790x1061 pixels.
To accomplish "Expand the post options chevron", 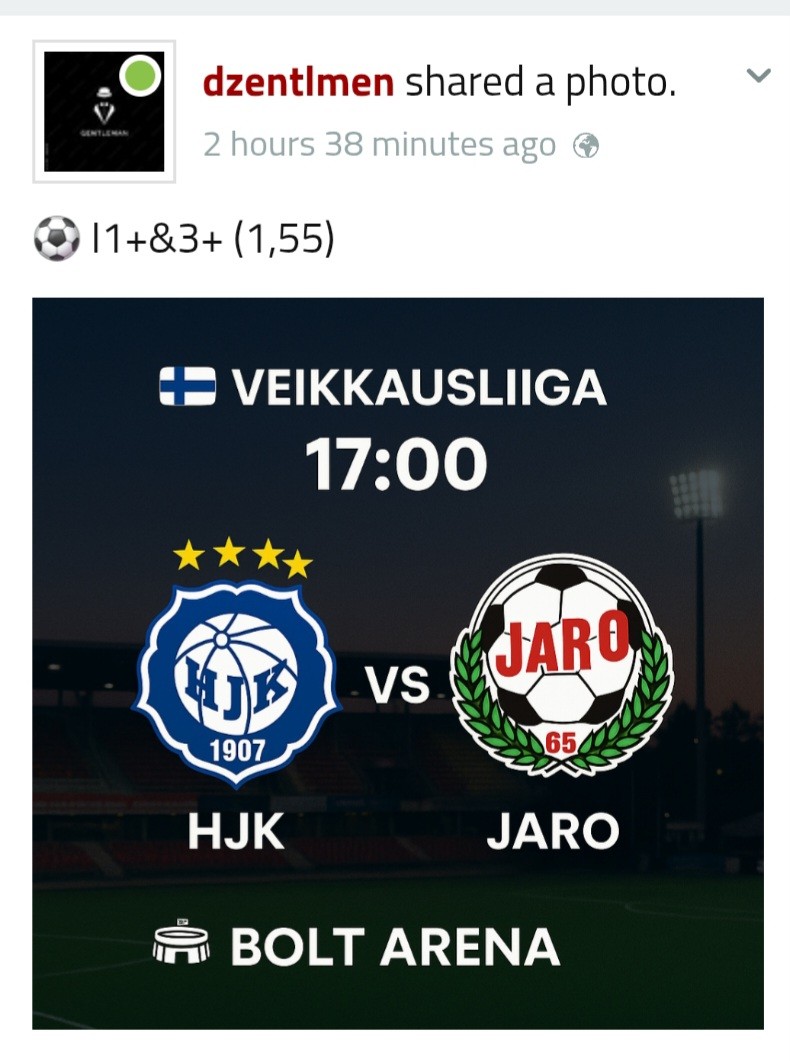I will point(759,76).
